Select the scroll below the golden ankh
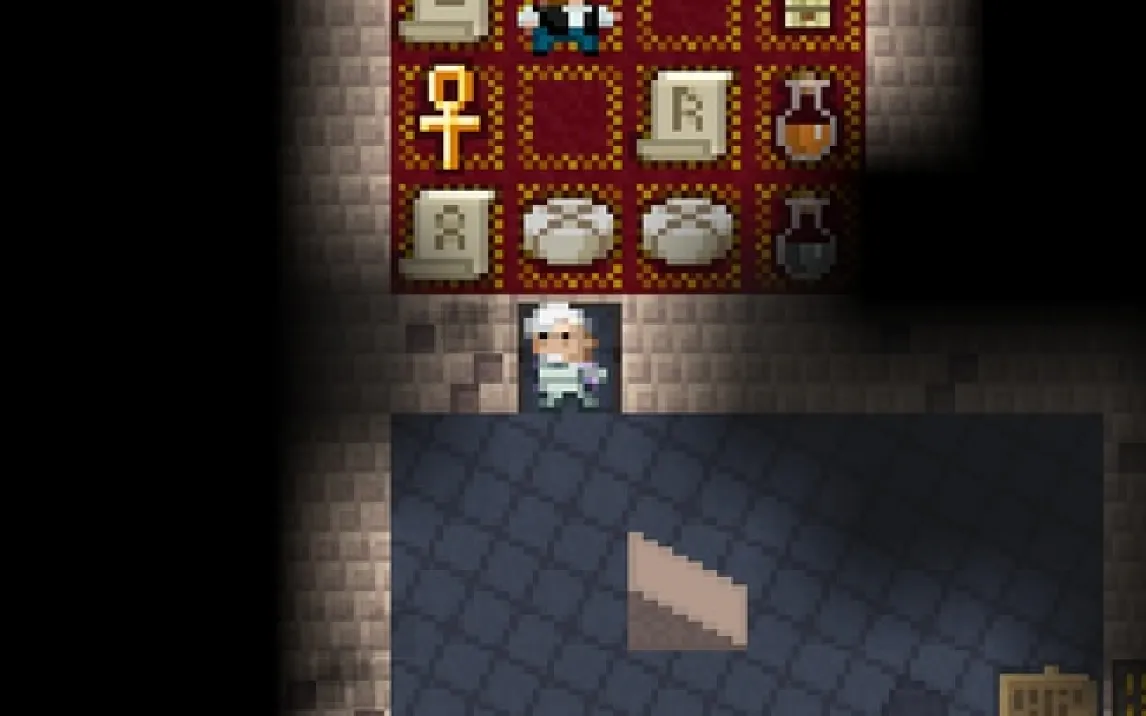 447,234
